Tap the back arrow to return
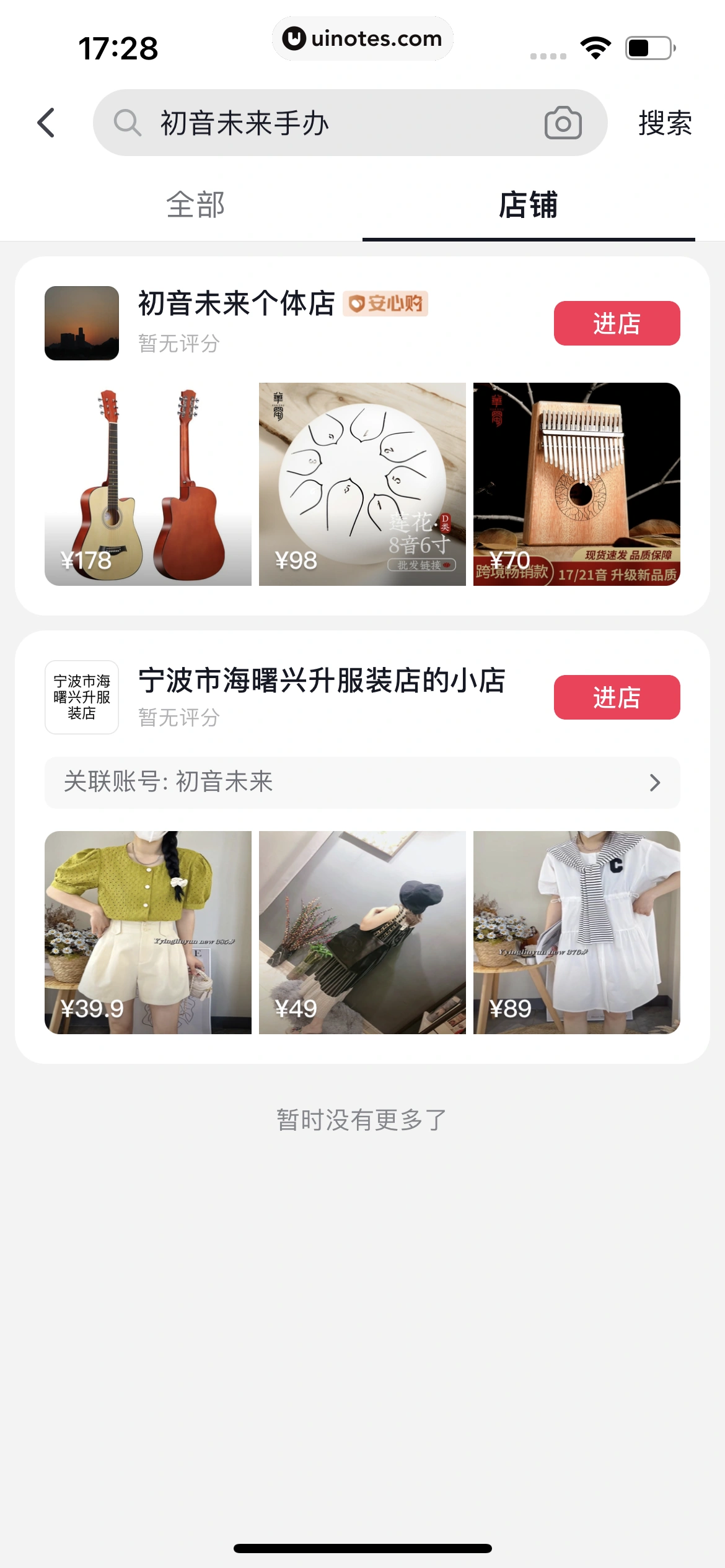The width and height of the screenshot is (725, 1568). click(x=47, y=122)
